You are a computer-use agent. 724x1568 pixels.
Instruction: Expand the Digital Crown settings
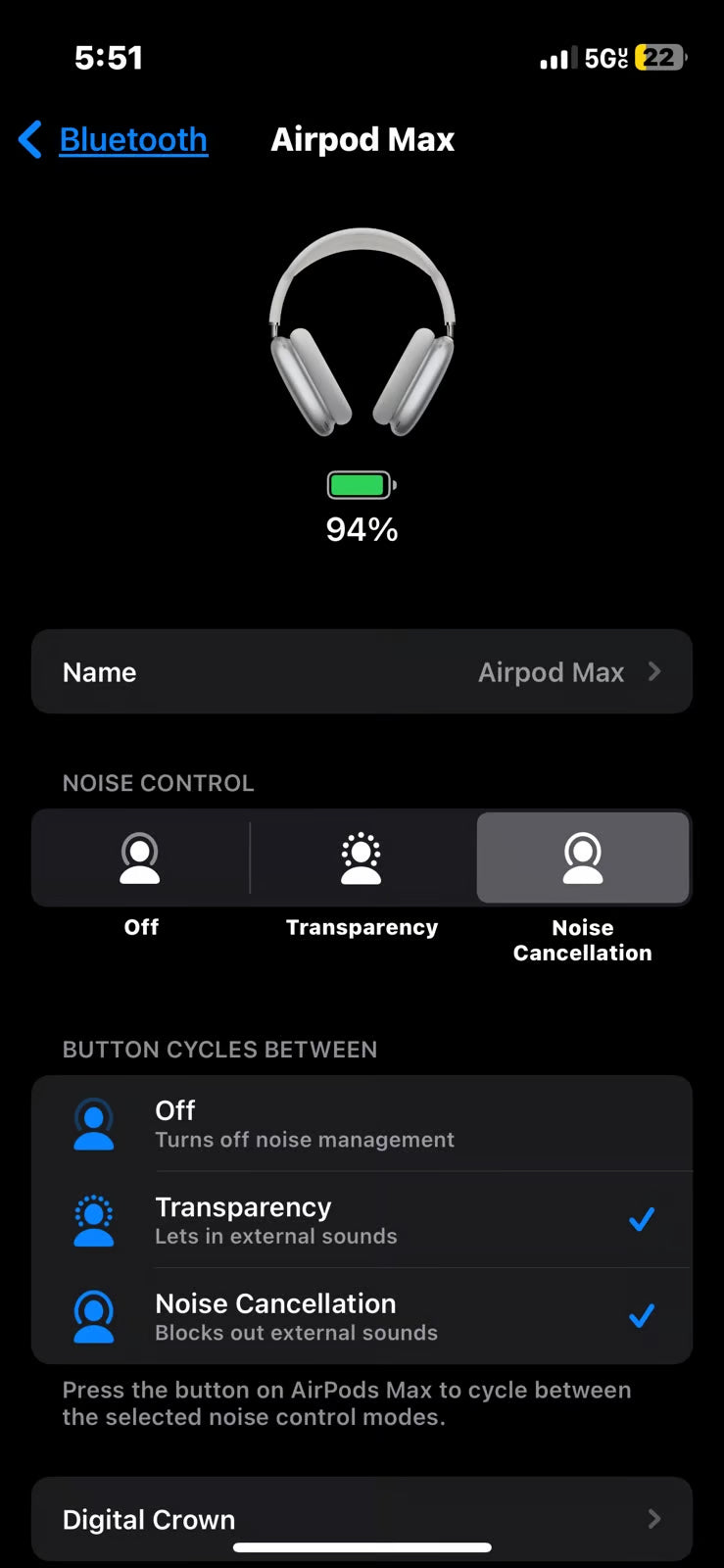point(362,1518)
